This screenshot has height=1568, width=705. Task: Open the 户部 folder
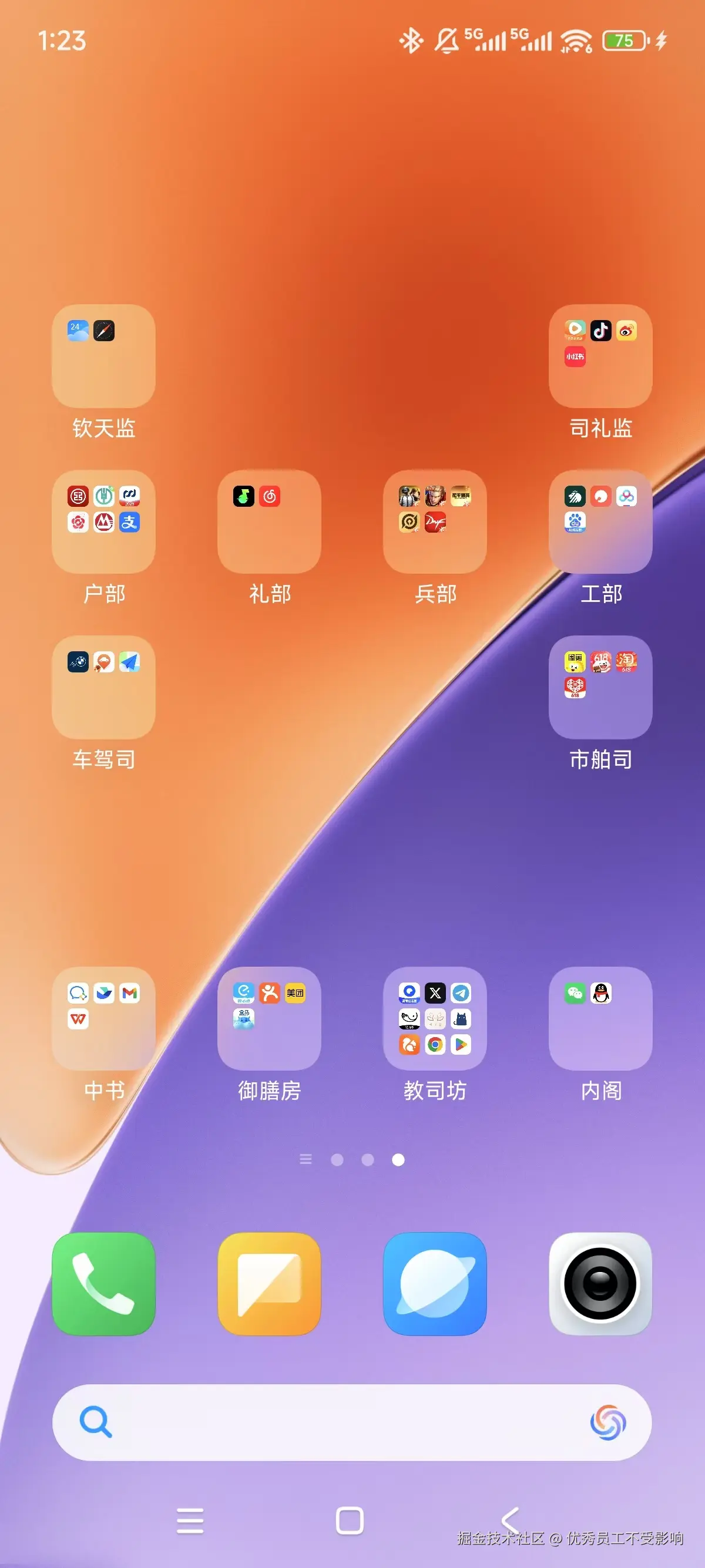tap(103, 522)
